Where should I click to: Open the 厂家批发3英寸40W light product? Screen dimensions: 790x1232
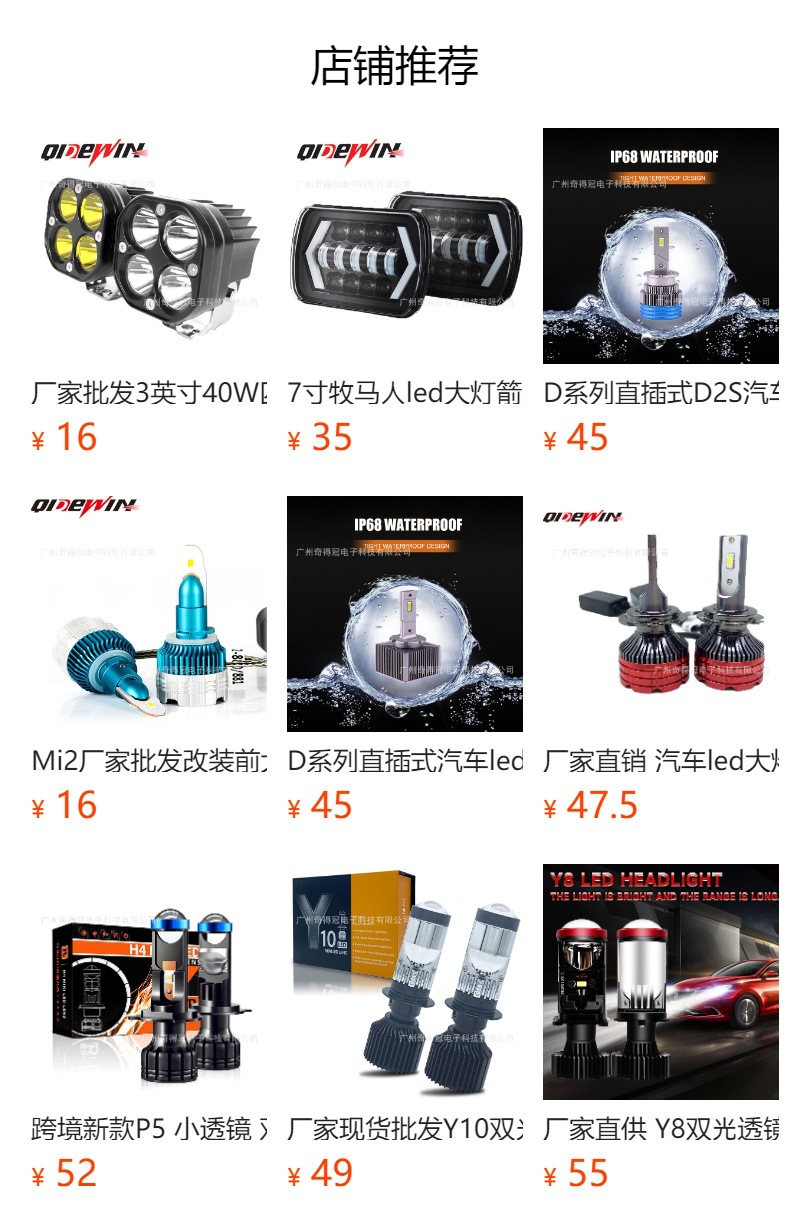point(149,246)
